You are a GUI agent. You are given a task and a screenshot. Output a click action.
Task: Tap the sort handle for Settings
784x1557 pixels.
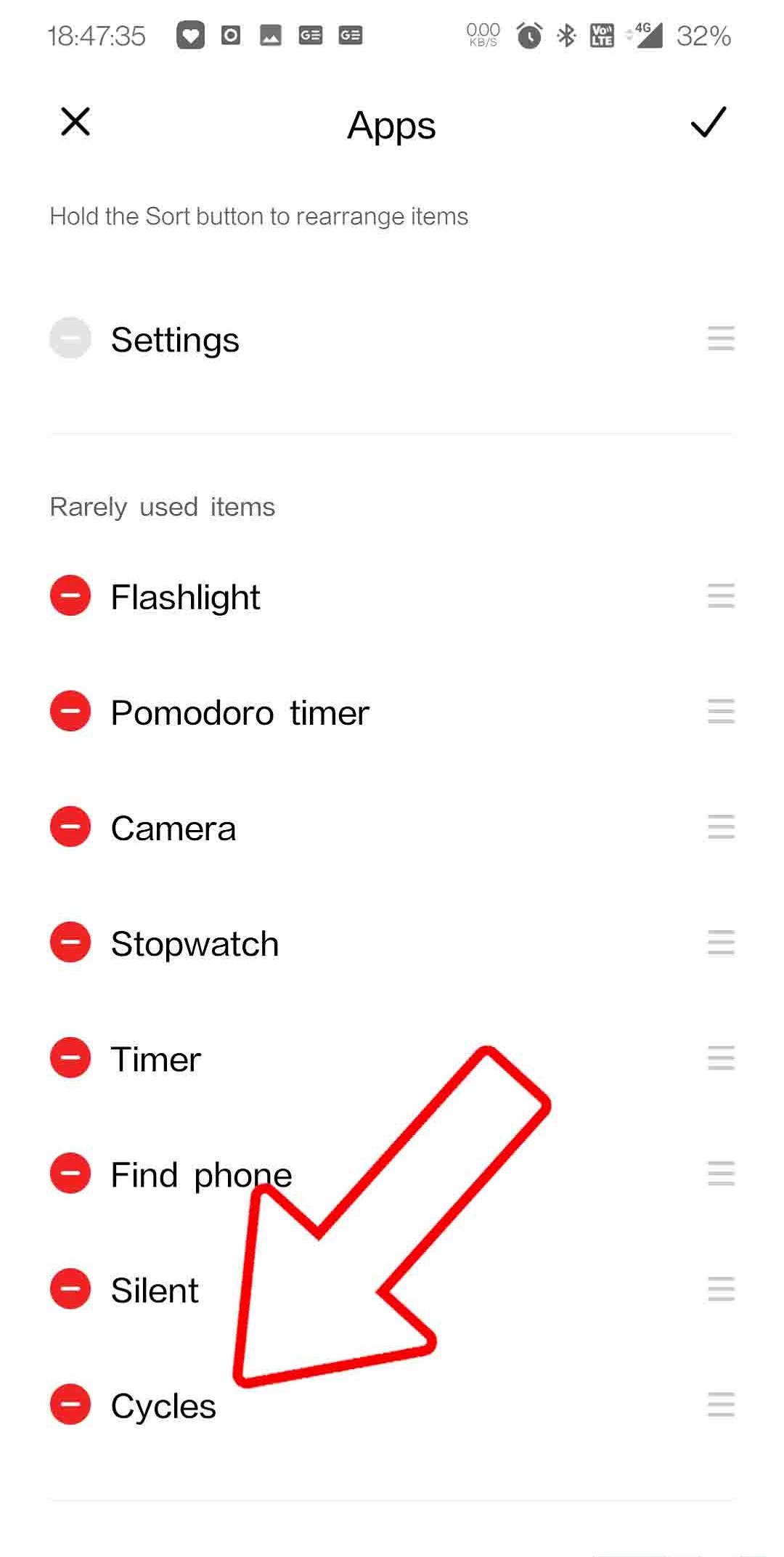coord(721,338)
